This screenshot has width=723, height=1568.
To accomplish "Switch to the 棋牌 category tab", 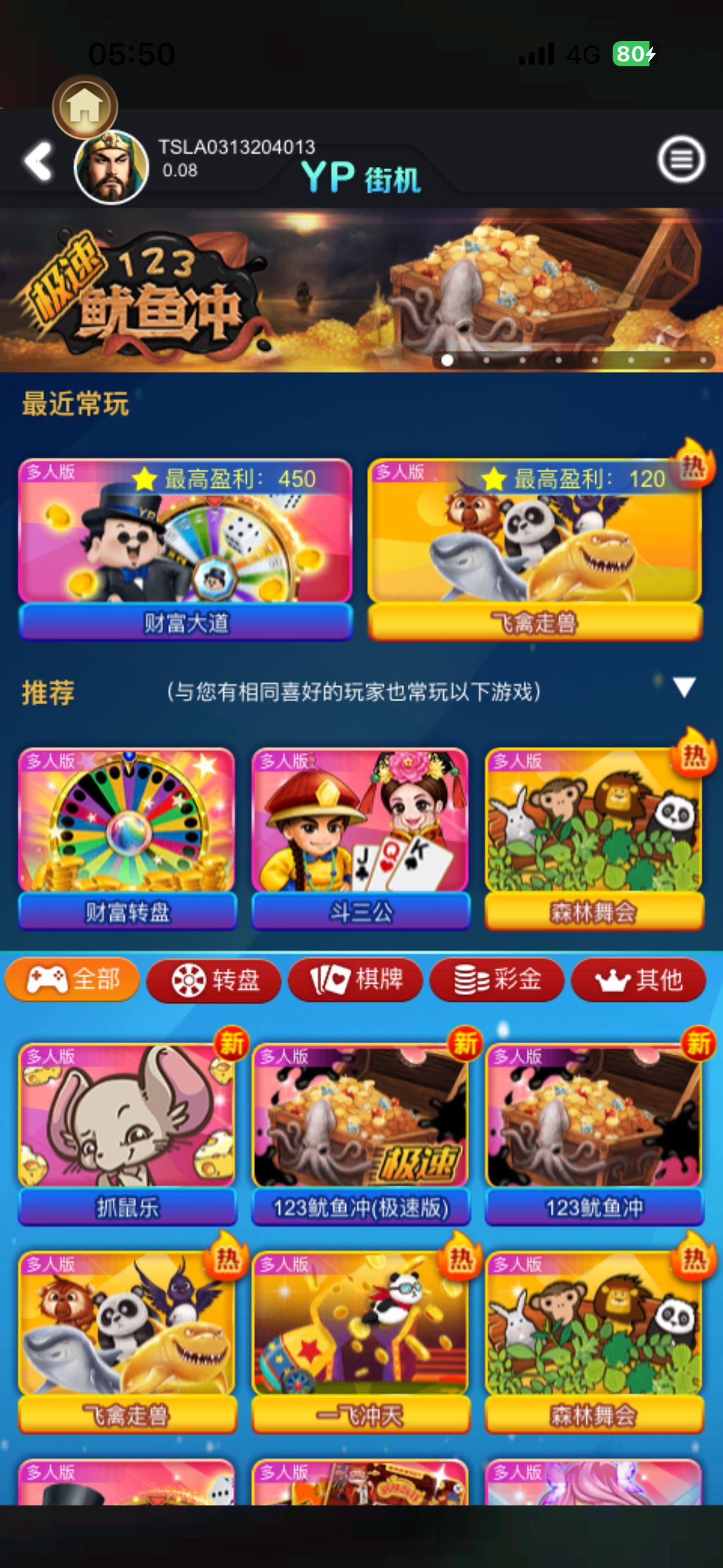I will pyautogui.click(x=356, y=980).
